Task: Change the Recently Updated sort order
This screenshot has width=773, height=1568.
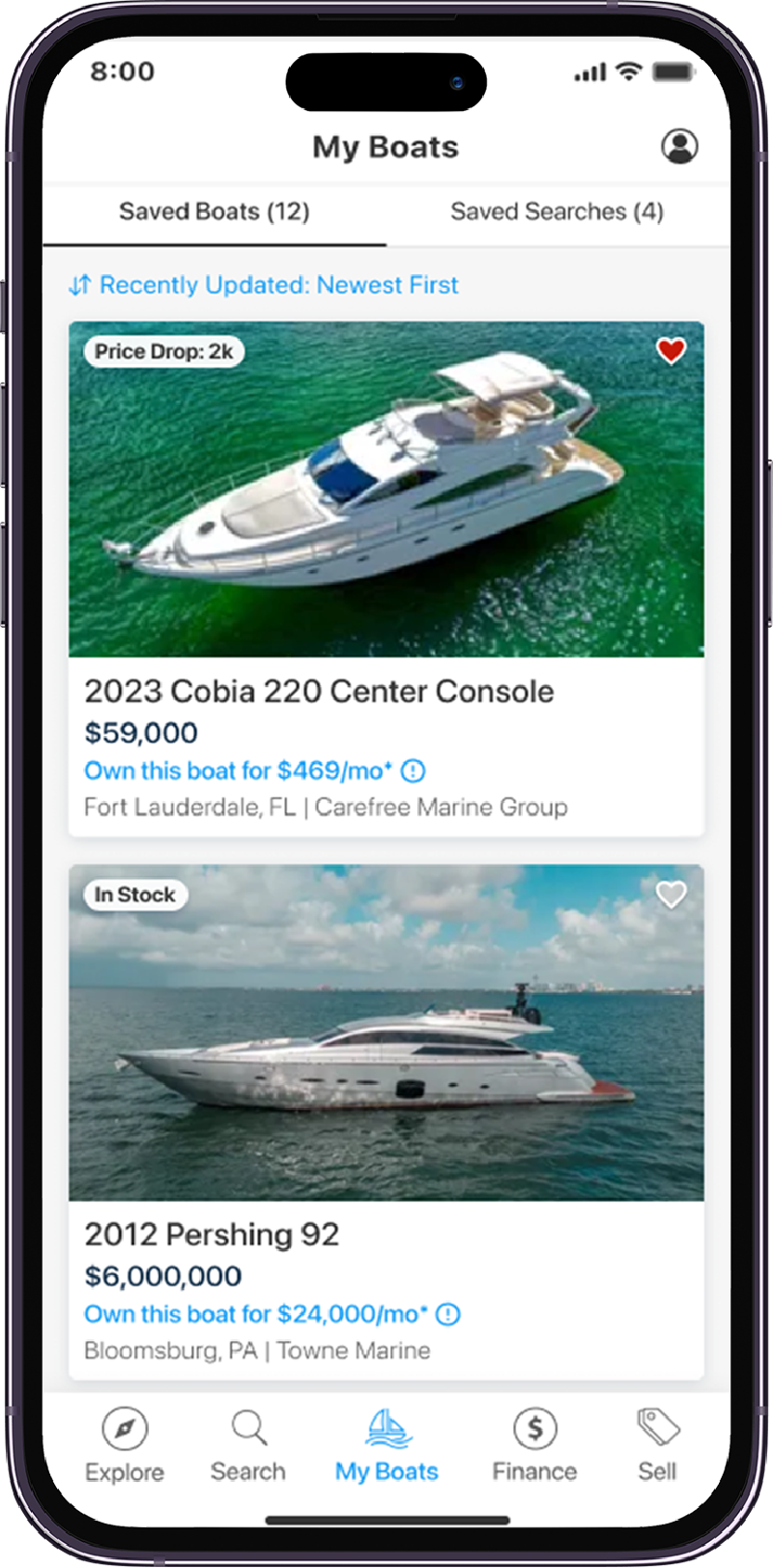Action: (264, 285)
